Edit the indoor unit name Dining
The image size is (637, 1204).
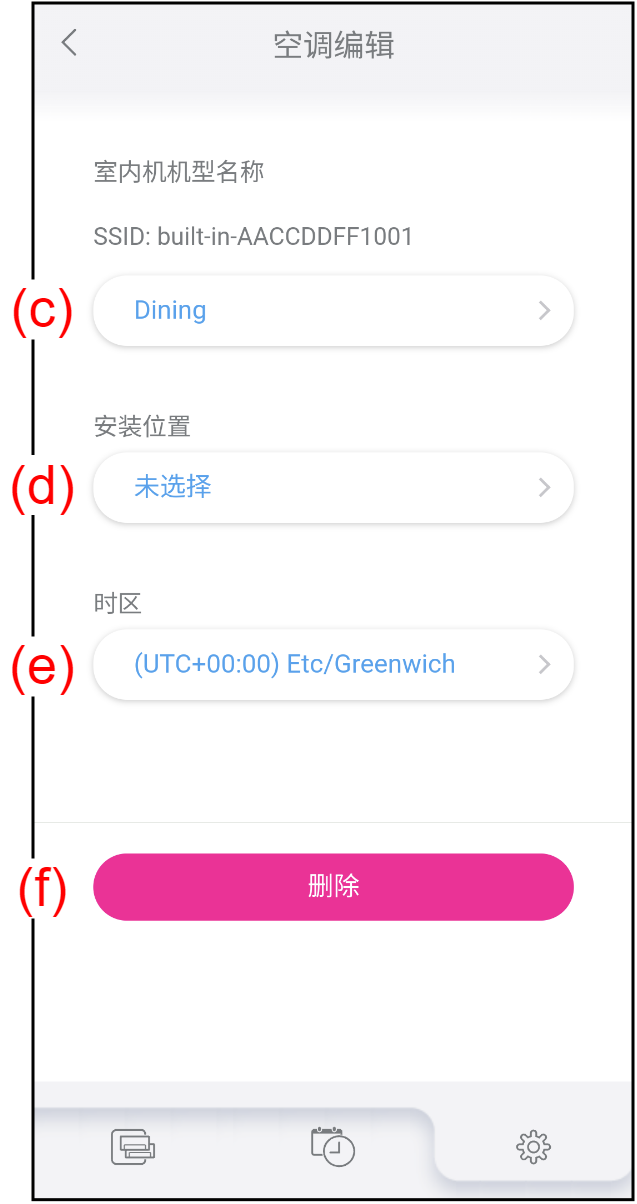333,311
